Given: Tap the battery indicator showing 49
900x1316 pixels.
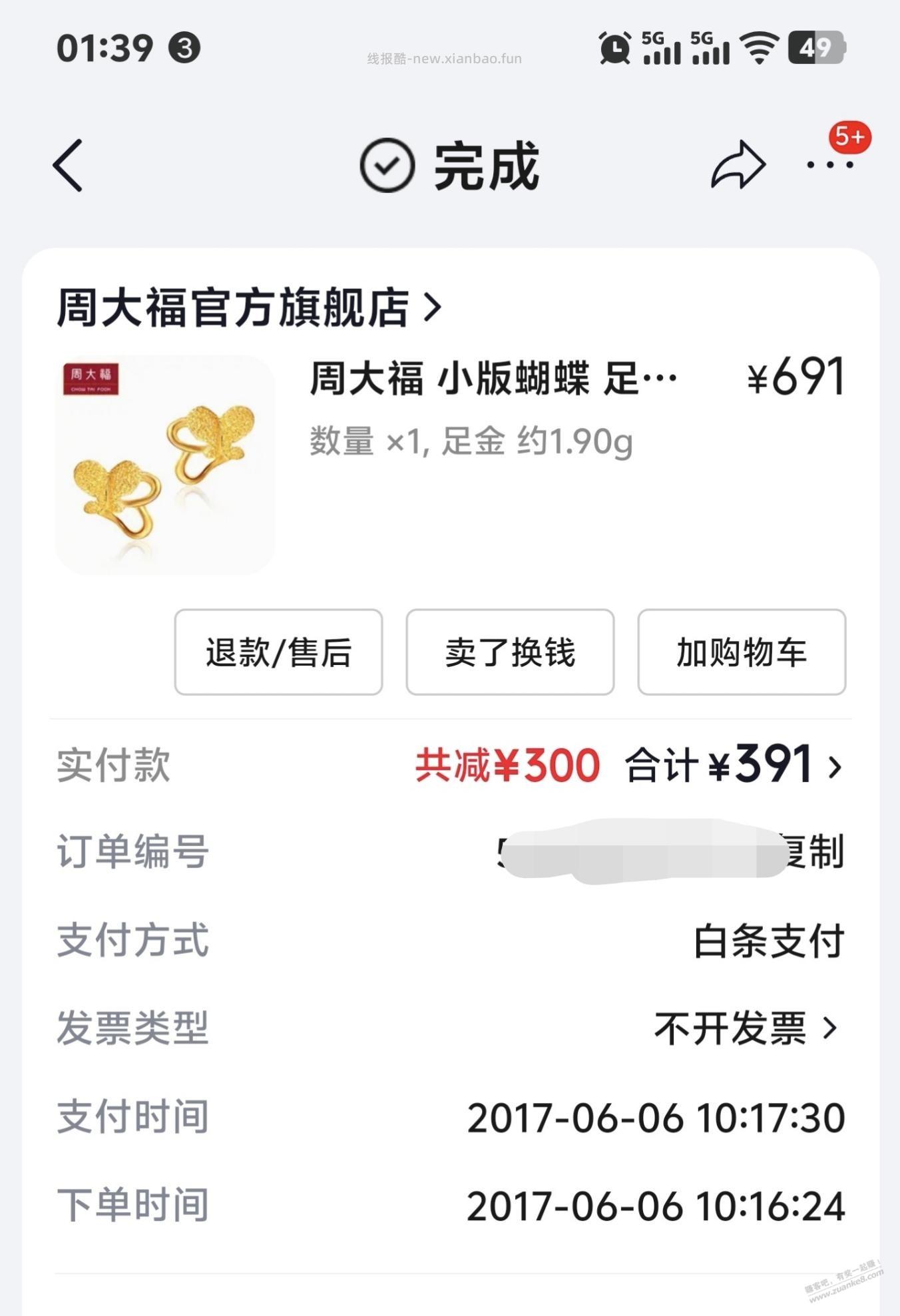Looking at the screenshot, I should click(x=815, y=48).
